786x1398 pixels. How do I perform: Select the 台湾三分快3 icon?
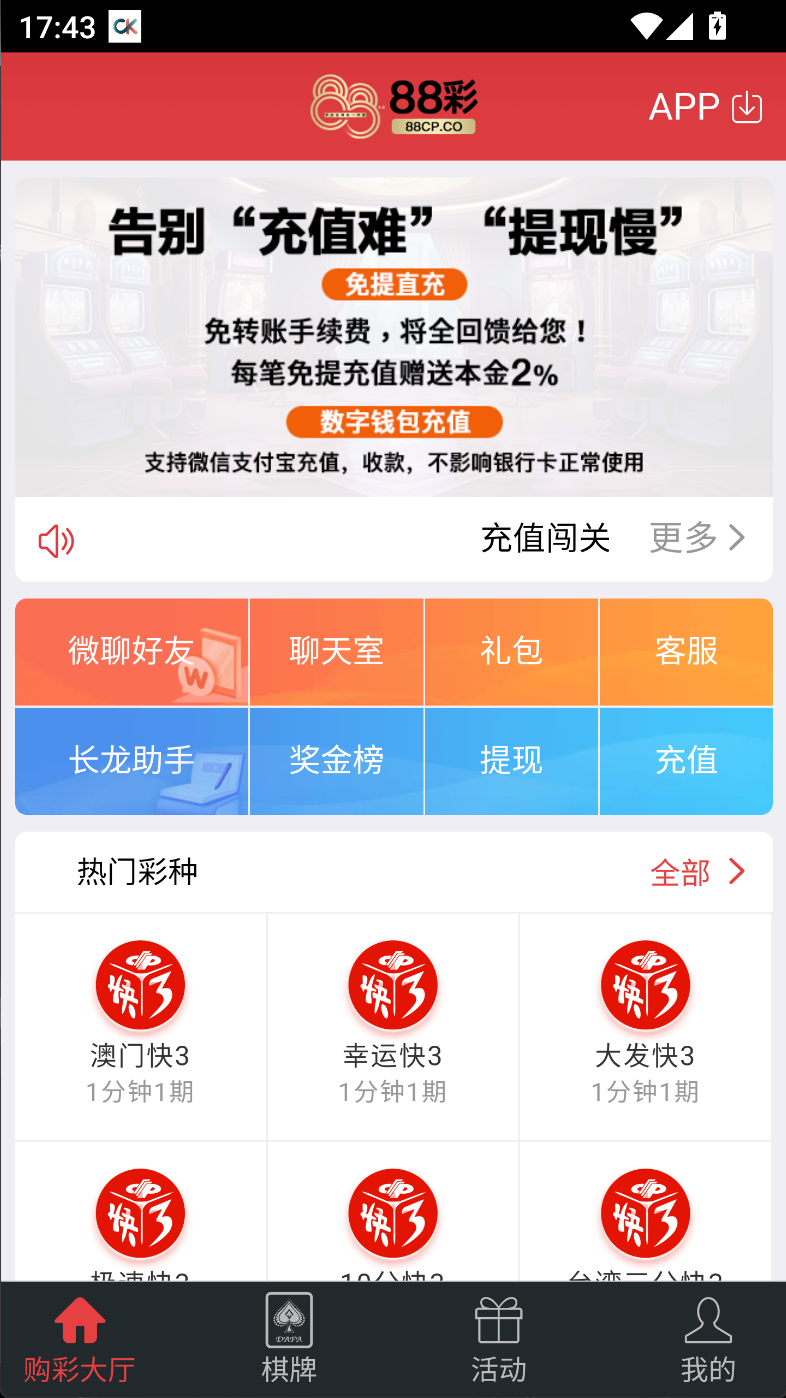645,1213
